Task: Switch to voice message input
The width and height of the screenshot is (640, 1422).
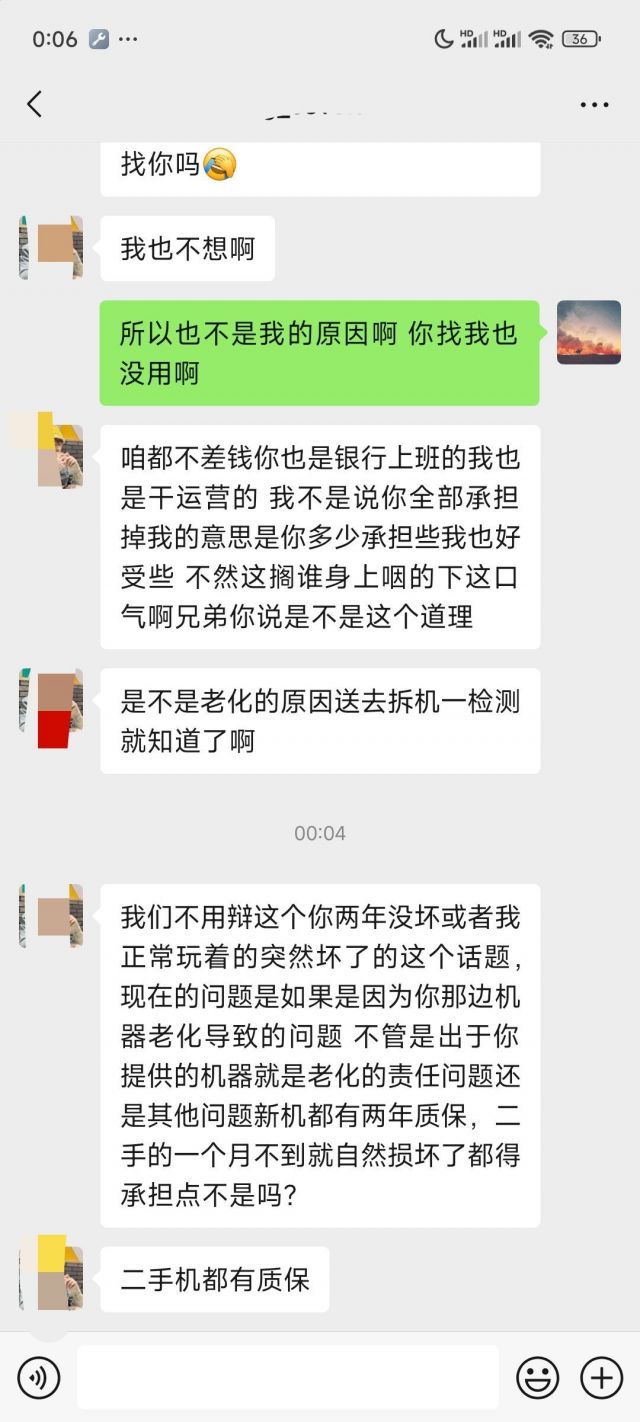Action: (39, 1378)
